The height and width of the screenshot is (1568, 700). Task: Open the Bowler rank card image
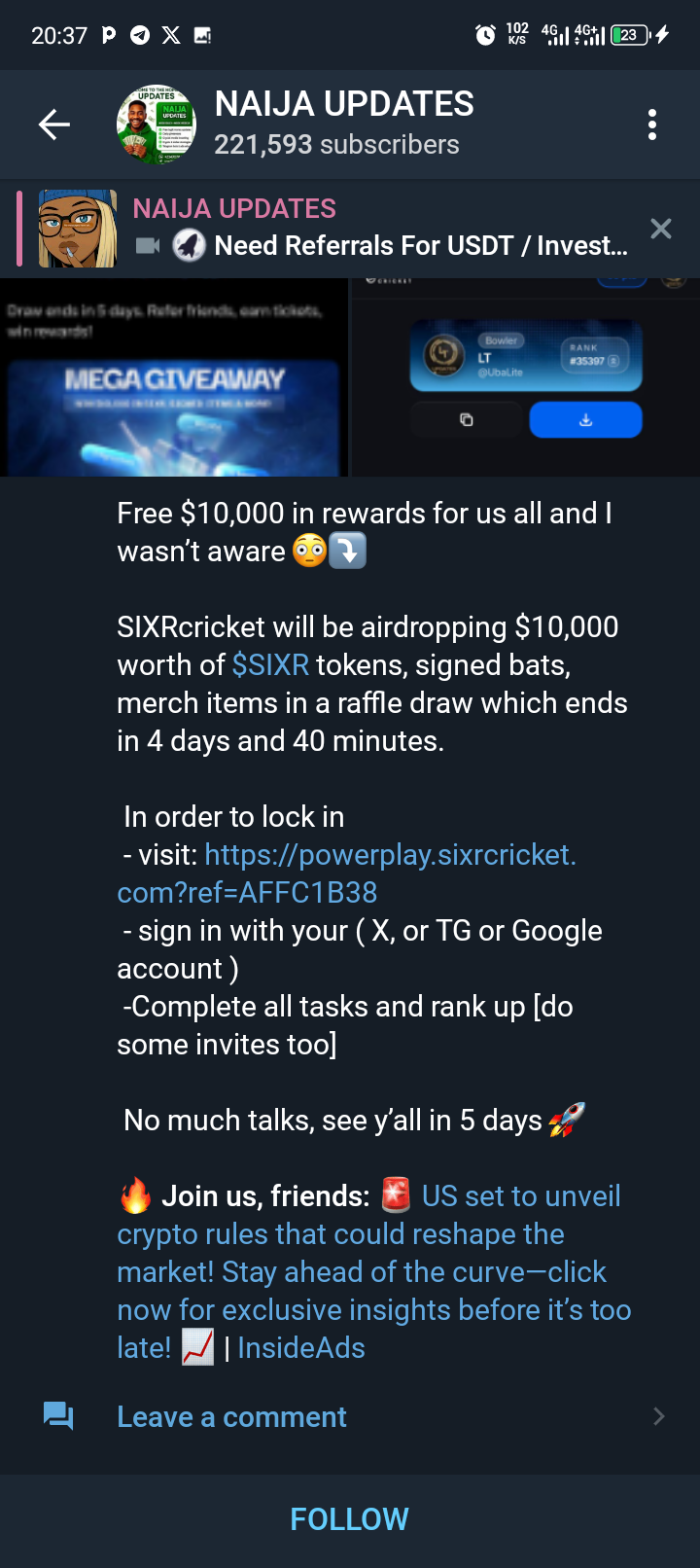(525, 378)
